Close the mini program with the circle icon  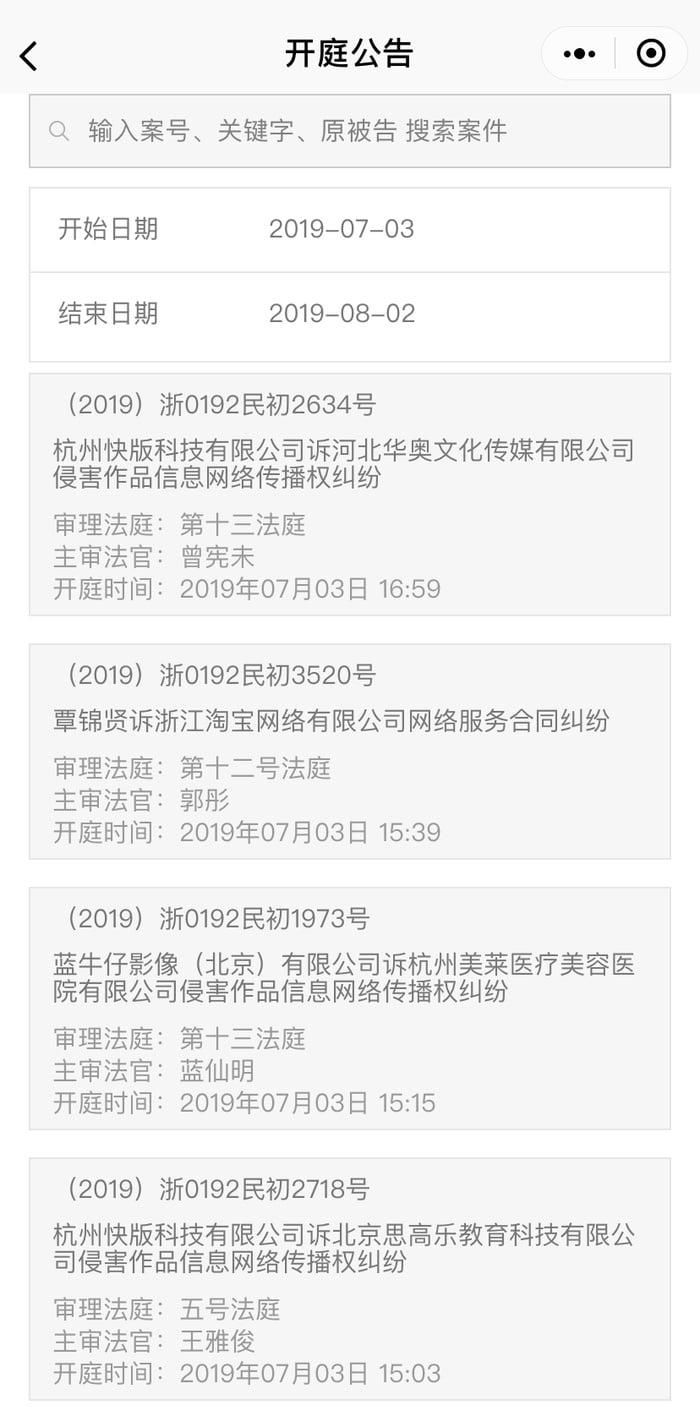651,54
